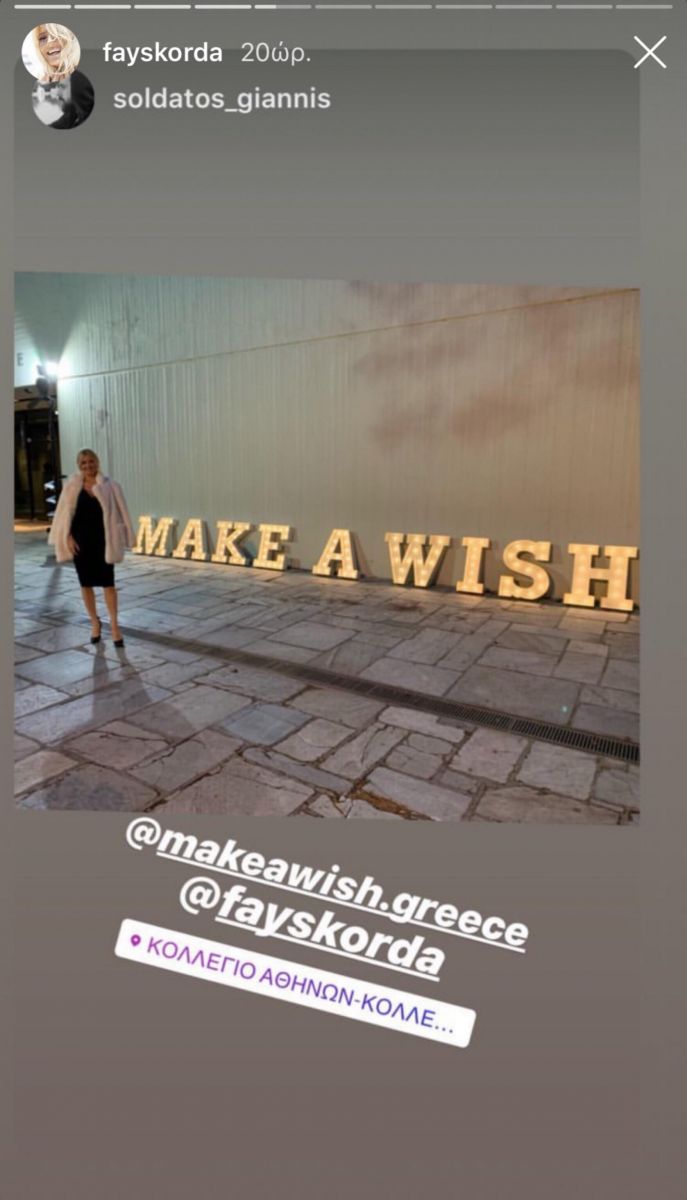Close the story viewer

pyautogui.click(x=649, y=52)
